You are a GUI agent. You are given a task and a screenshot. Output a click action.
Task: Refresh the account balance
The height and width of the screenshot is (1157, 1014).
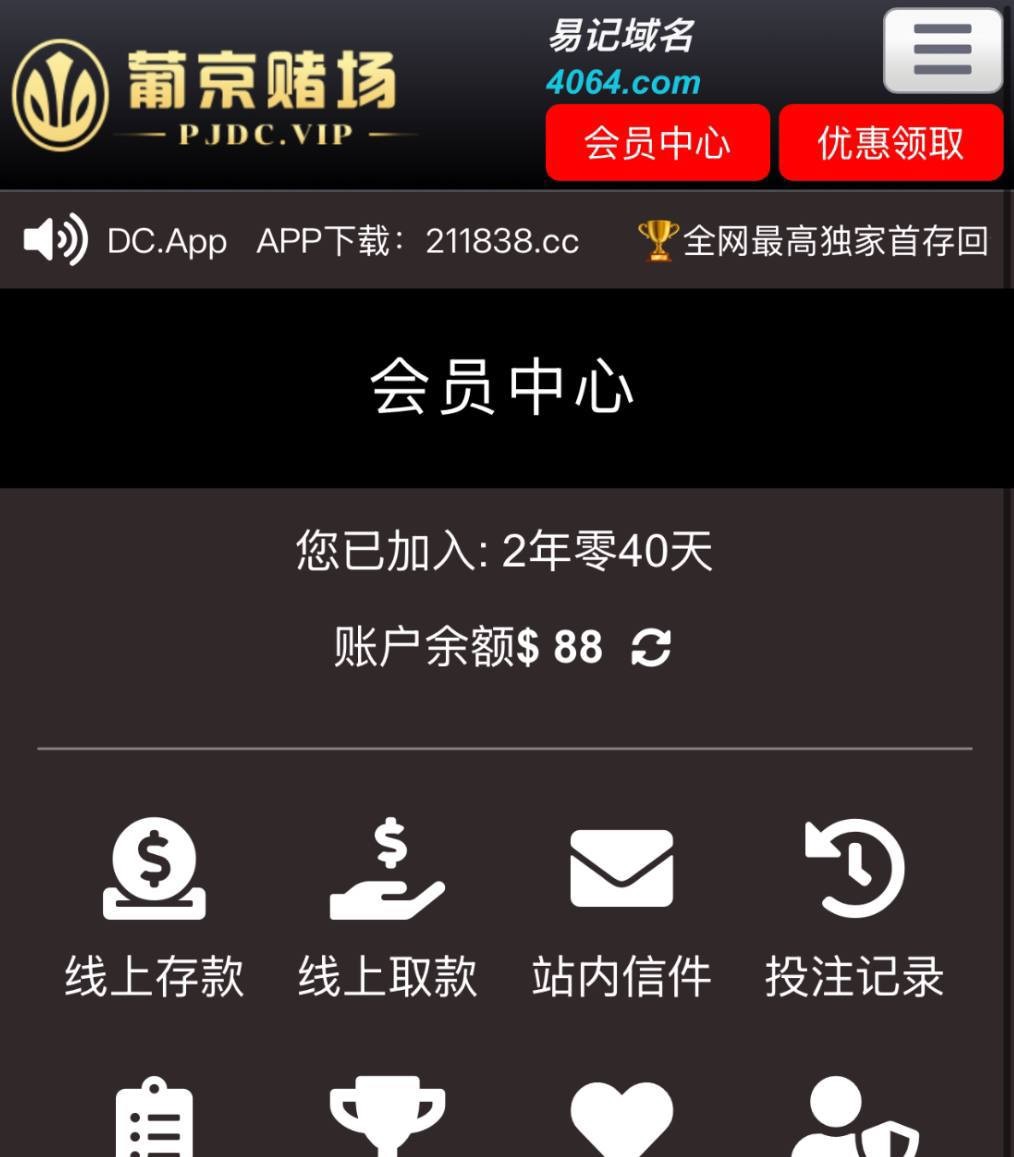pyautogui.click(x=651, y=648)
